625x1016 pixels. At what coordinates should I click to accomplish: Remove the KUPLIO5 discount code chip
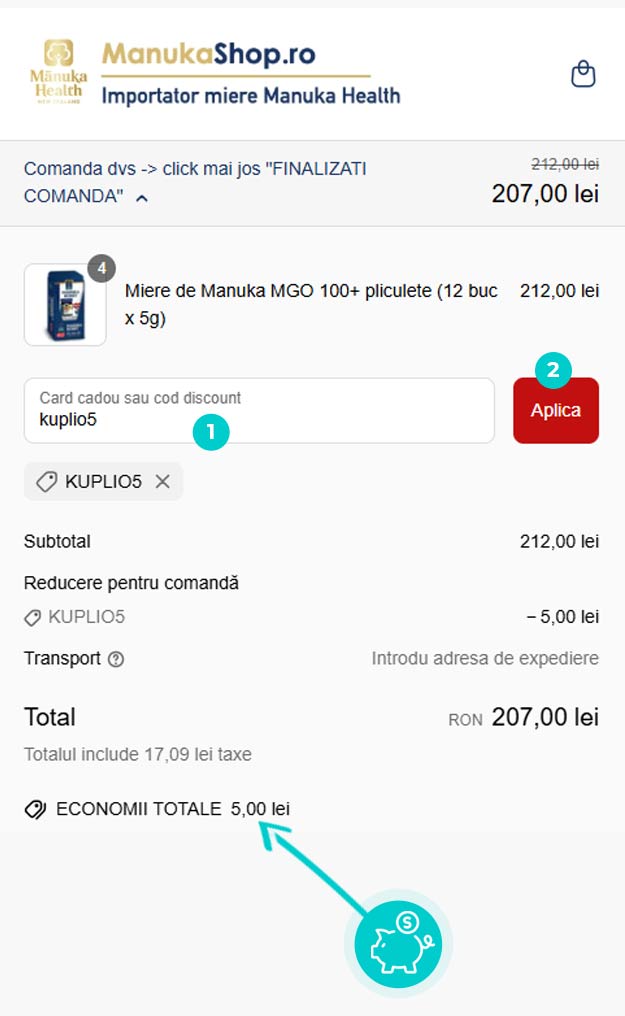[163, 481]
